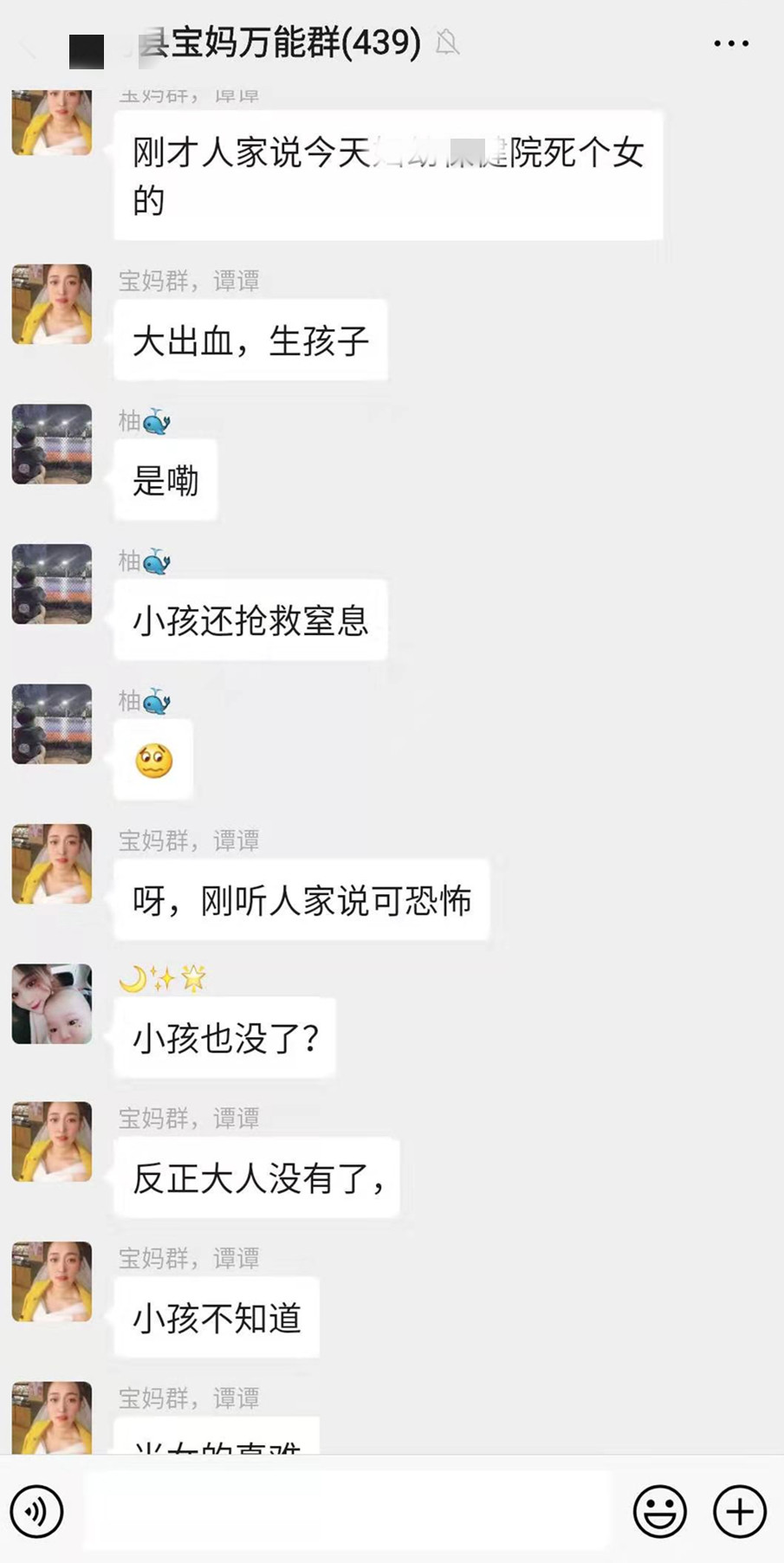The height and width of the screenshot is (1563, 784).
Task: Go back from the group chat
Action: 29,47
